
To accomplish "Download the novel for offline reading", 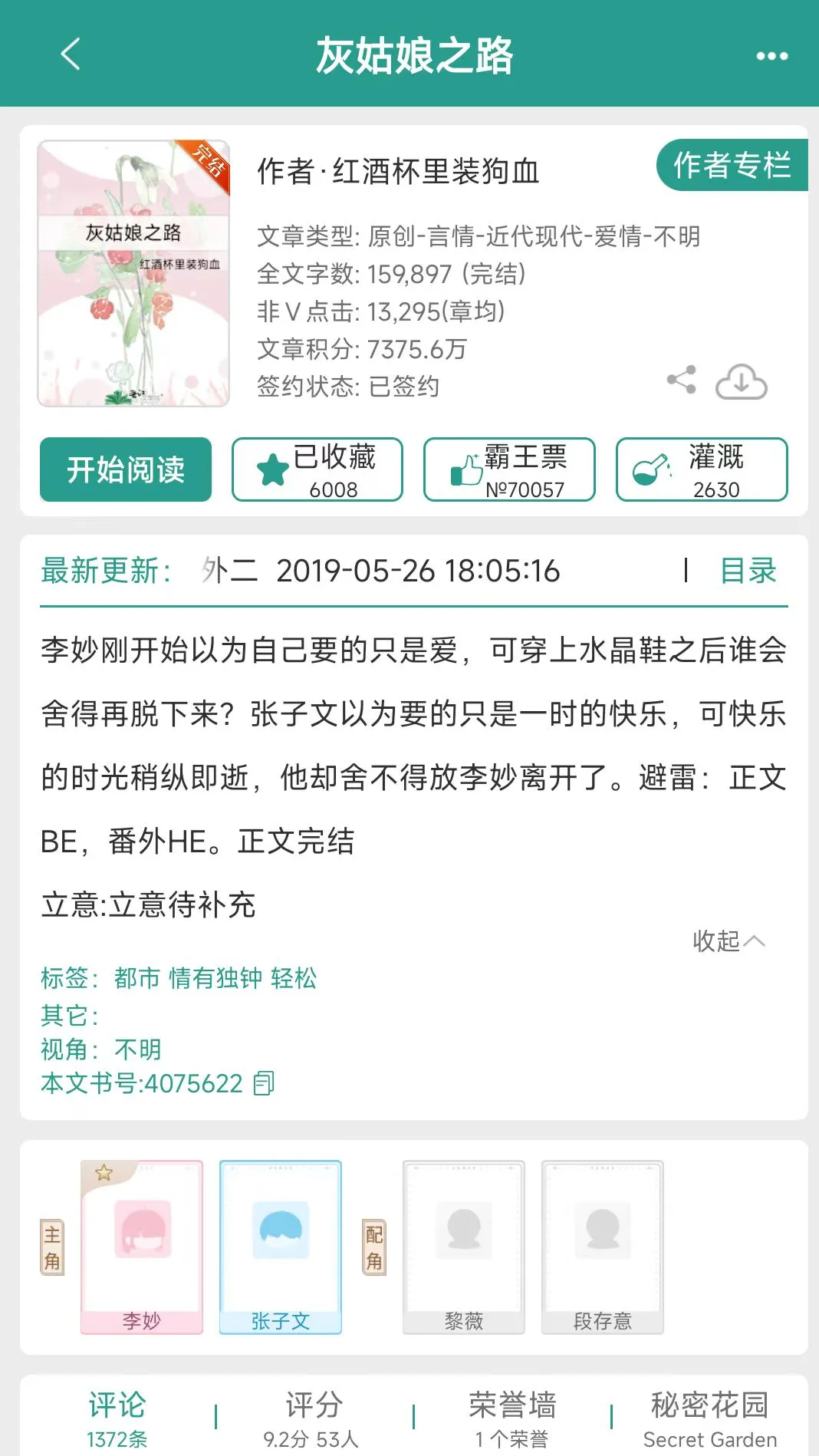I will [x=741, y=382].
